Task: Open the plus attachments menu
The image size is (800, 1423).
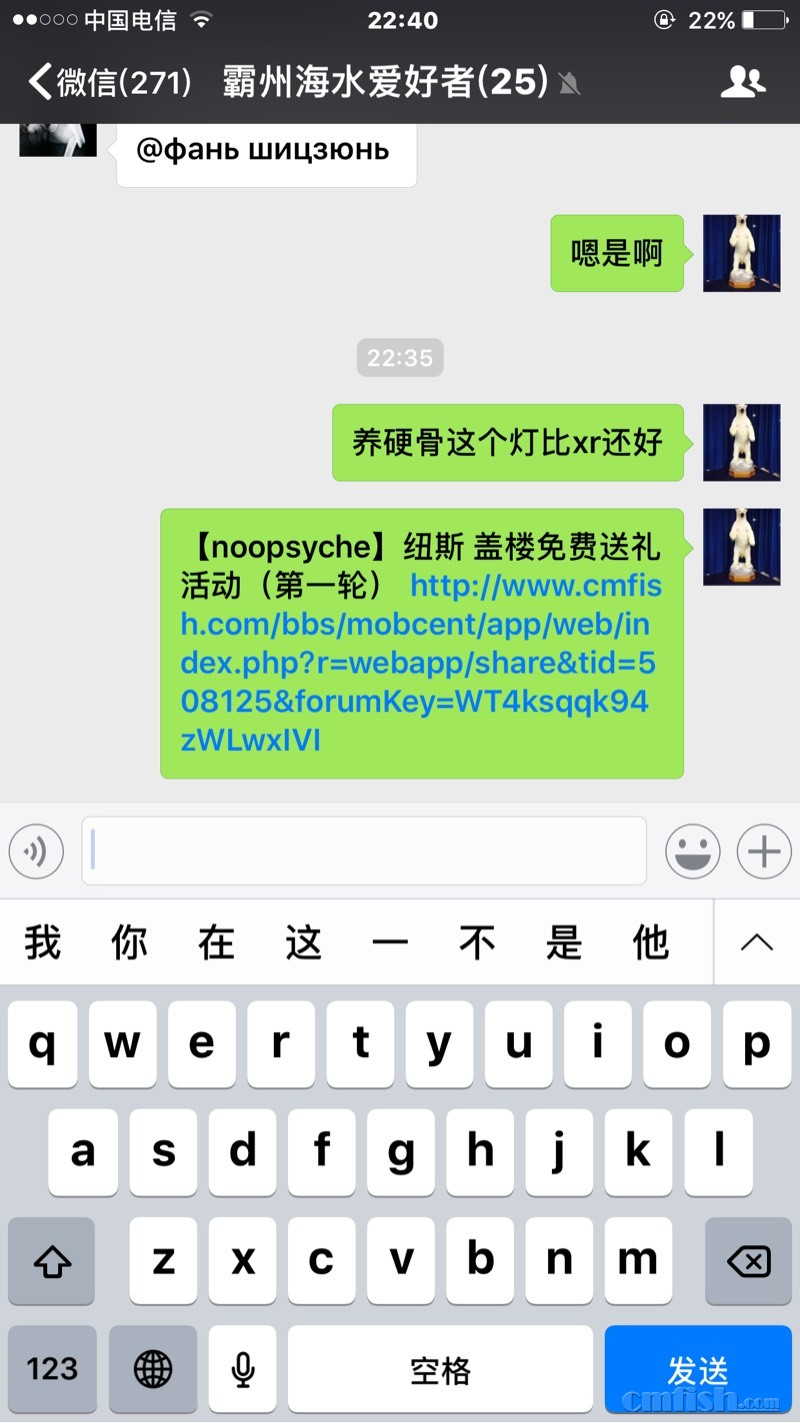Action: 764,852
